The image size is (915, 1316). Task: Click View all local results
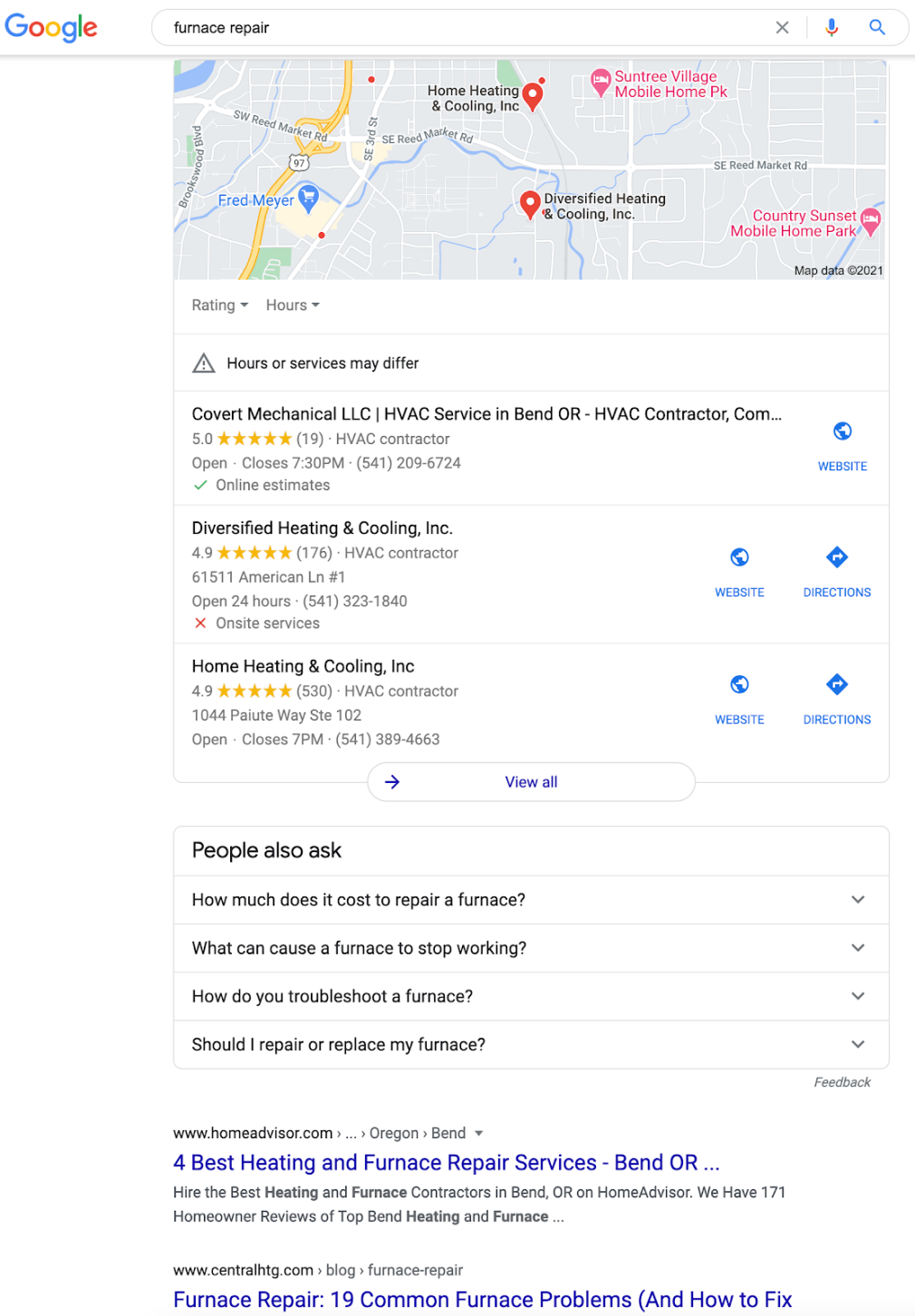[530, 781]
